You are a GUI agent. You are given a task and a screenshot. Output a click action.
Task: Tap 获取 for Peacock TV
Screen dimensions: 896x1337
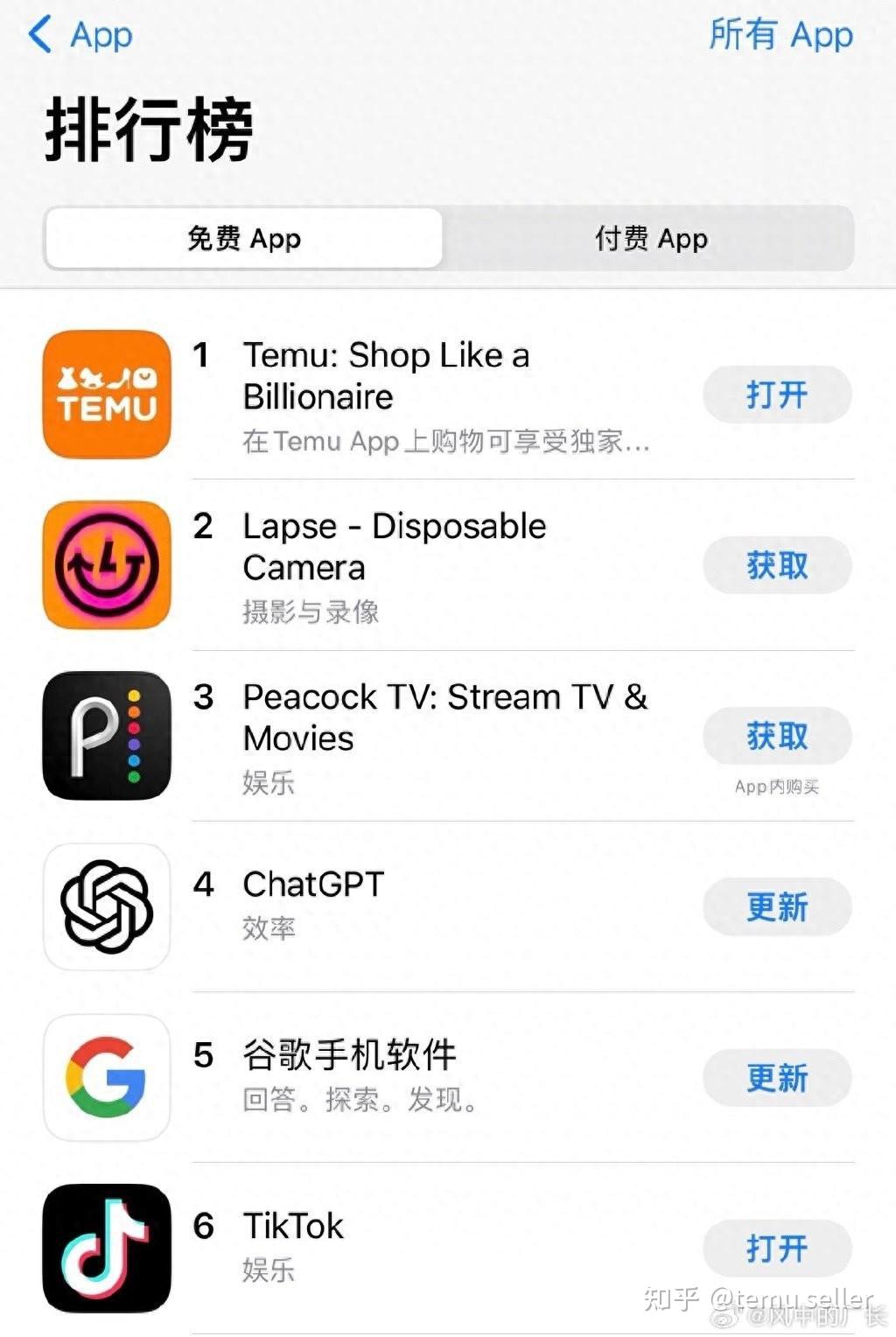777,736
